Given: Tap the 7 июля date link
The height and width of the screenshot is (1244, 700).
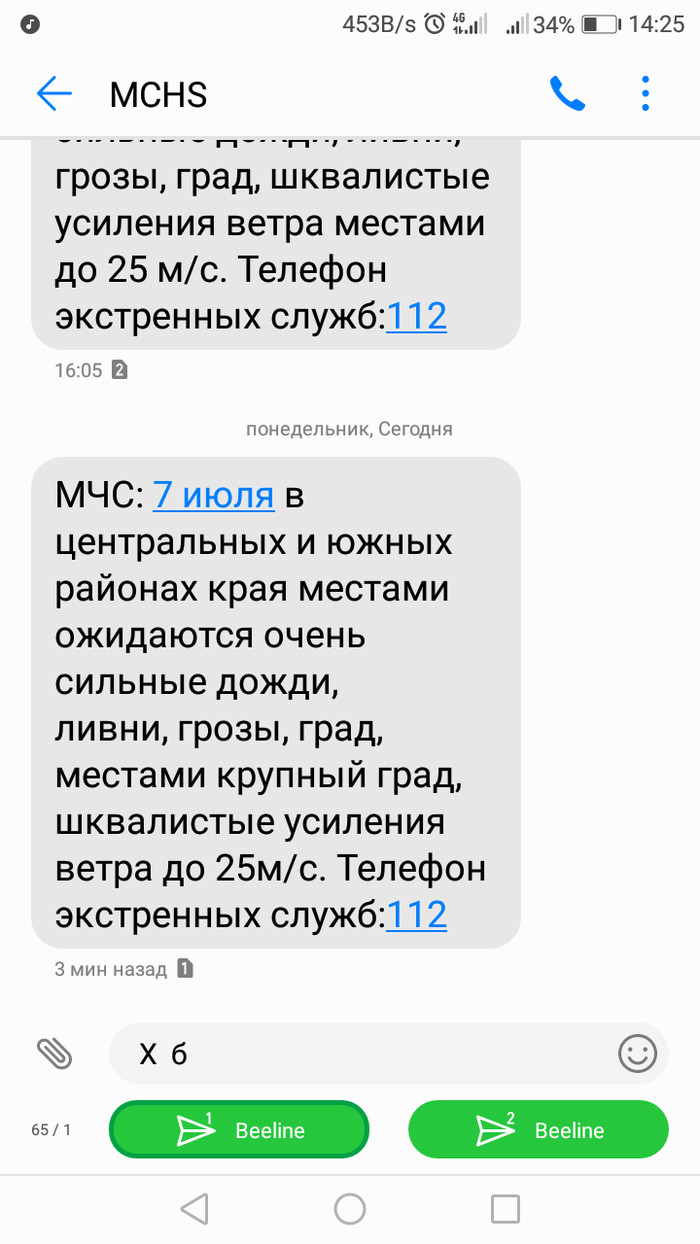Looking at the screenshot, I should [x=213, y=494].
